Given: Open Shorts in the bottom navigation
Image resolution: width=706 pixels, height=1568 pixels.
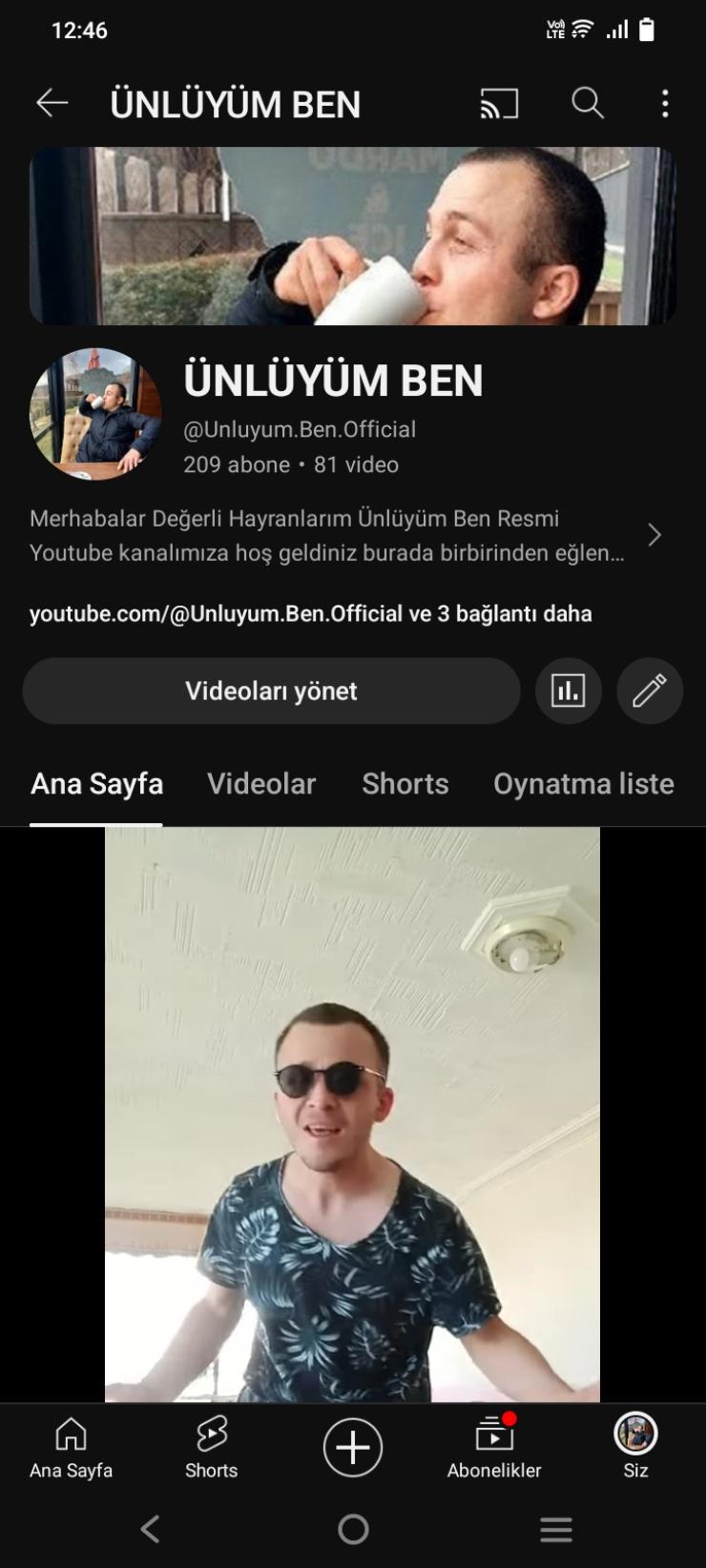Looking at the screenshot, I should [x=211, y=1448].
